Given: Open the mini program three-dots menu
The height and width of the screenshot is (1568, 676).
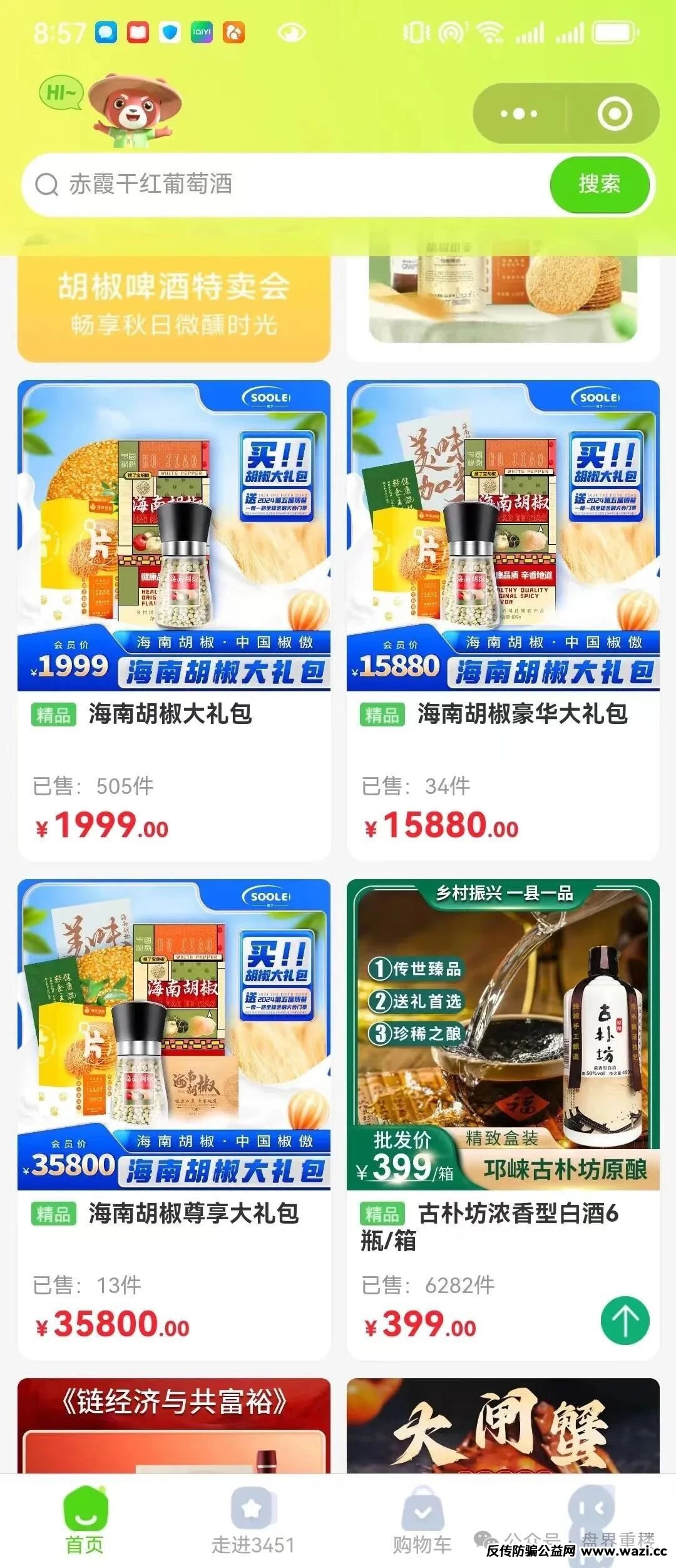Looking at the screenshot, I should [519, 114].
